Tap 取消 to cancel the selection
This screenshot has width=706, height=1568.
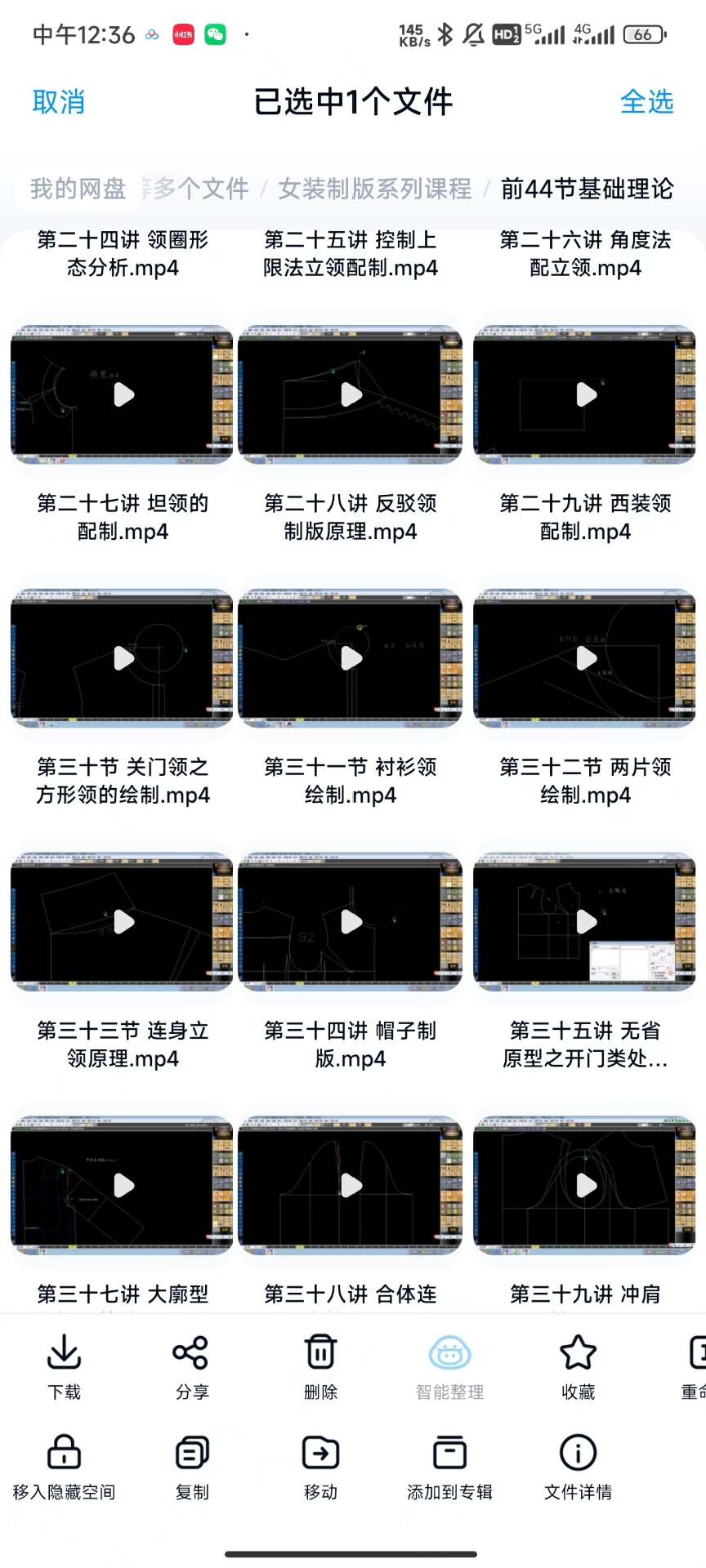(58, 102)
